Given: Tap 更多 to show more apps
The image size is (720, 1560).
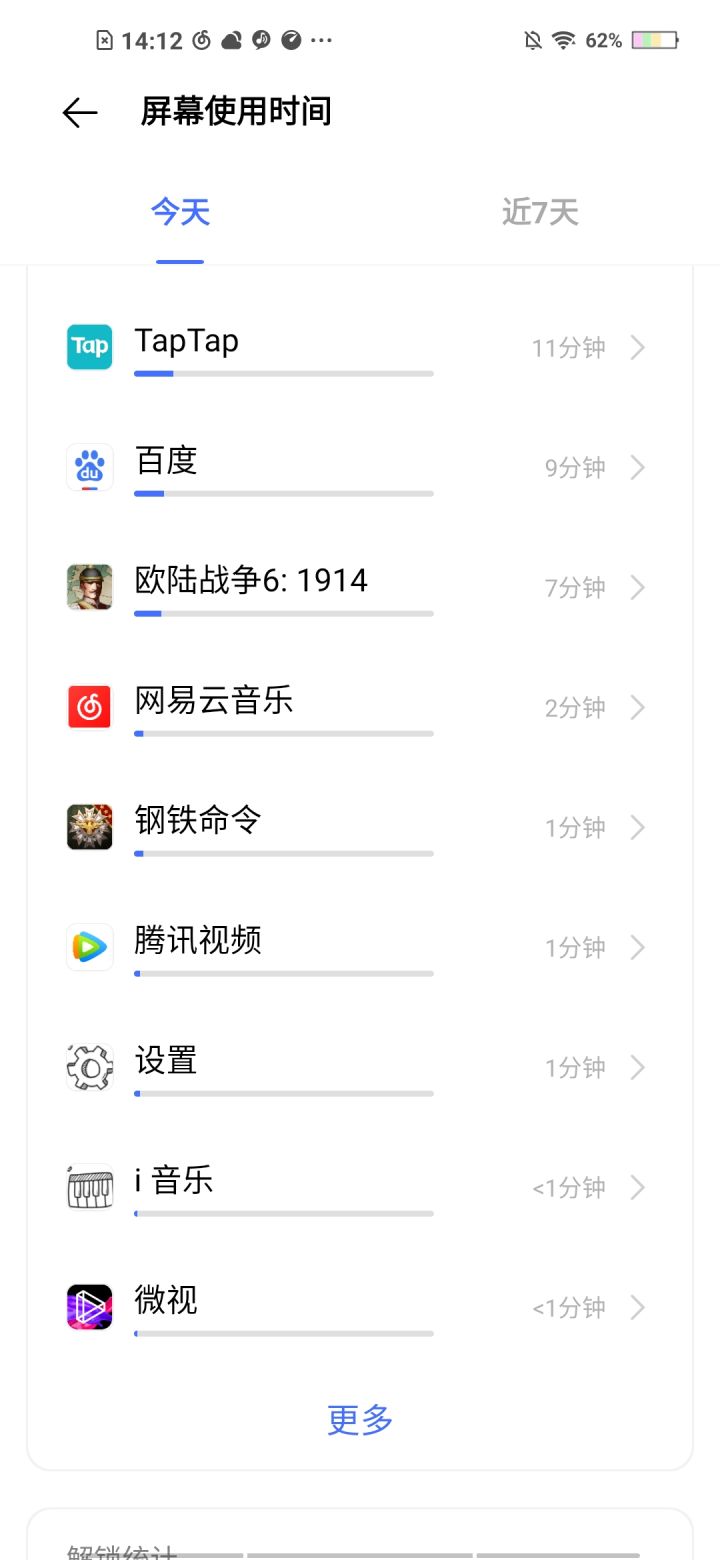Looking at the screenshot, I should [x=360, y=1419].
